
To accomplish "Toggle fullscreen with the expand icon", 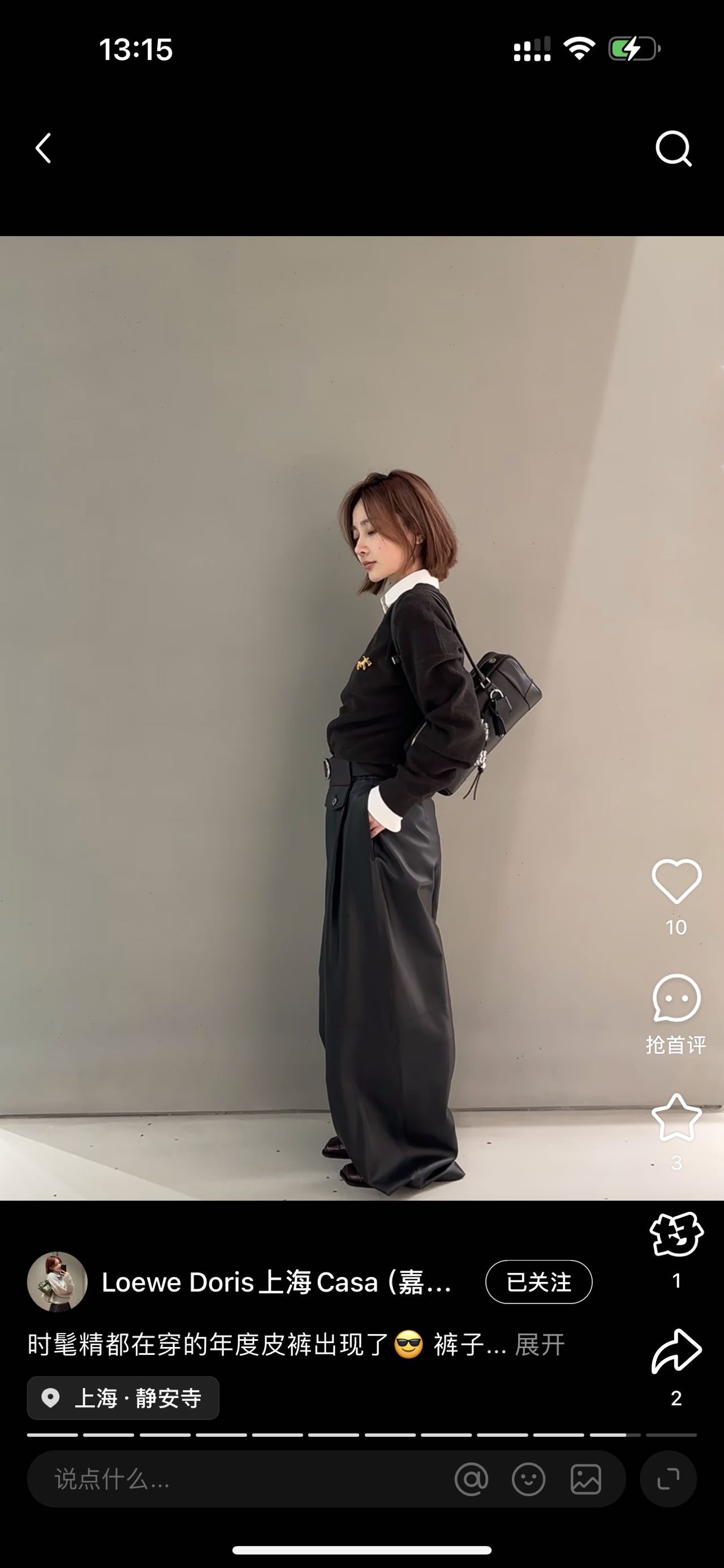I will (x=668, y=1479).
